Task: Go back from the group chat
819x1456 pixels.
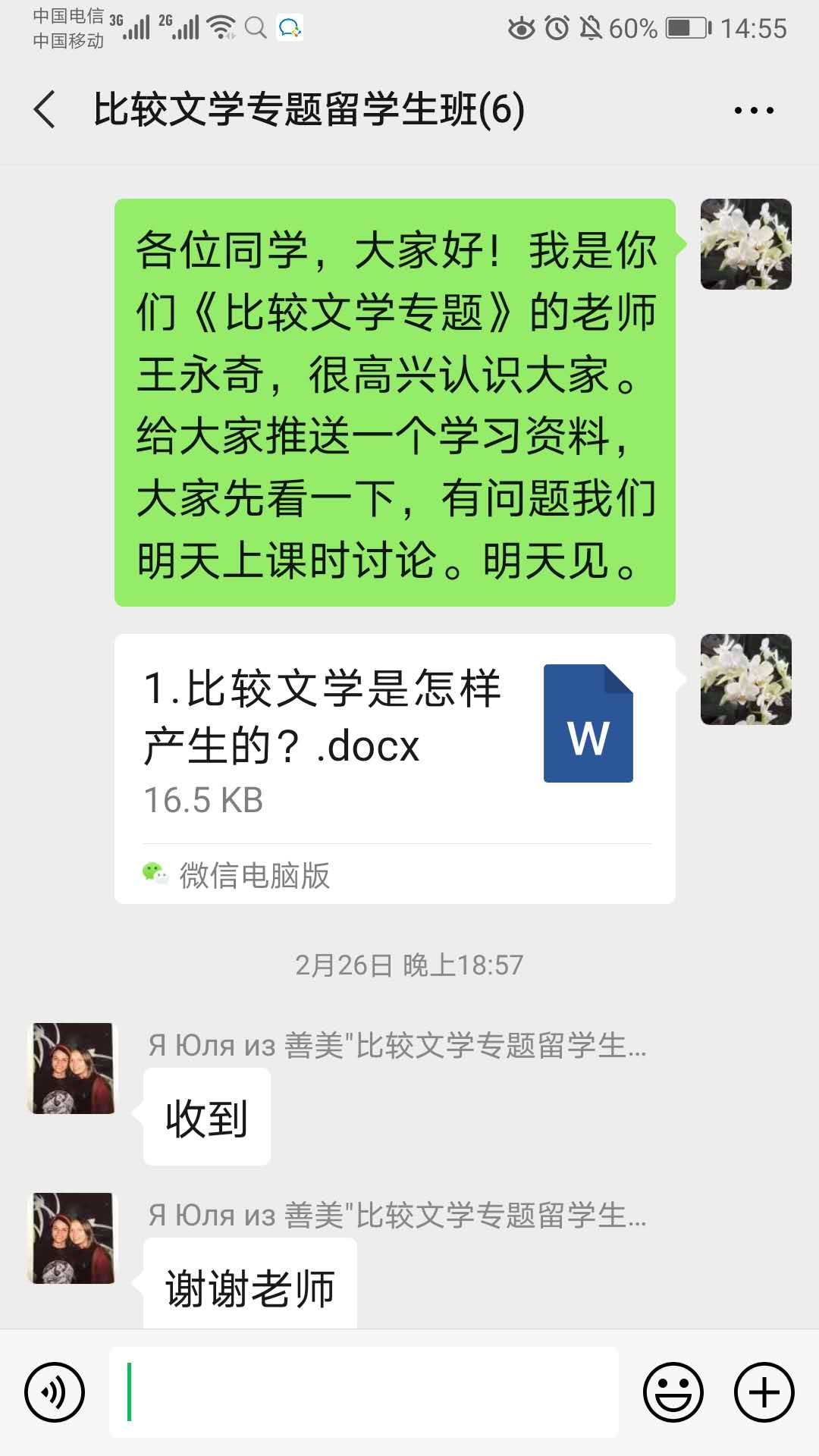Action: (45, 109)
